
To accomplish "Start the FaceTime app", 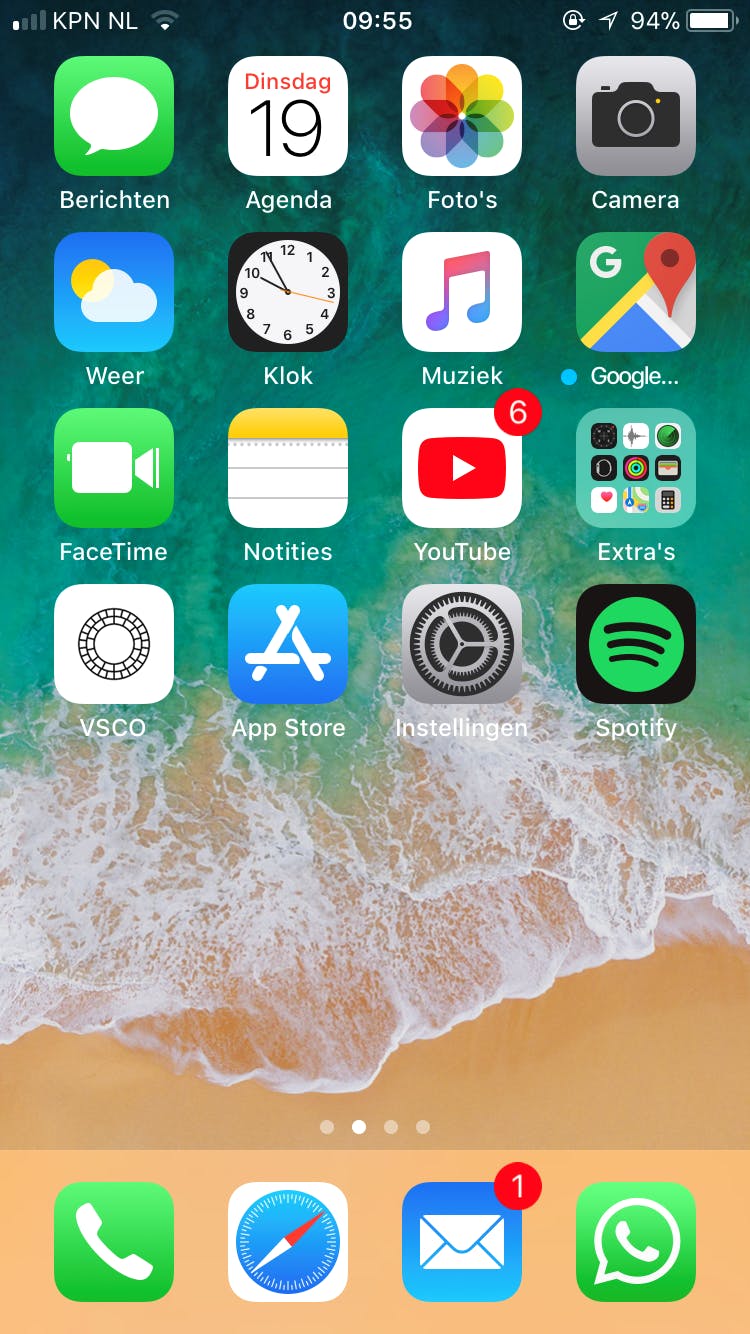I will tap(114, 468).
